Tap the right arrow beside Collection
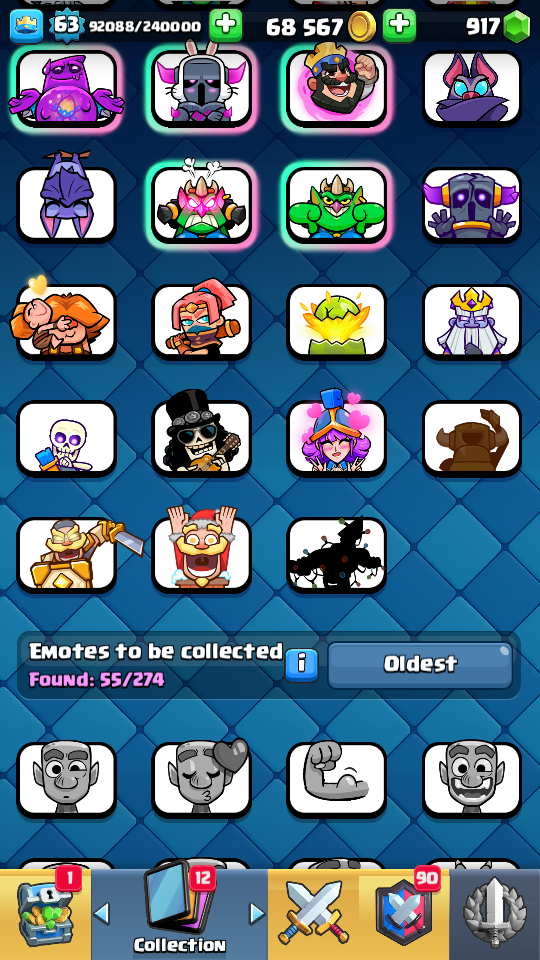This screenshot has width=540, height=960. tap(258, 913)
